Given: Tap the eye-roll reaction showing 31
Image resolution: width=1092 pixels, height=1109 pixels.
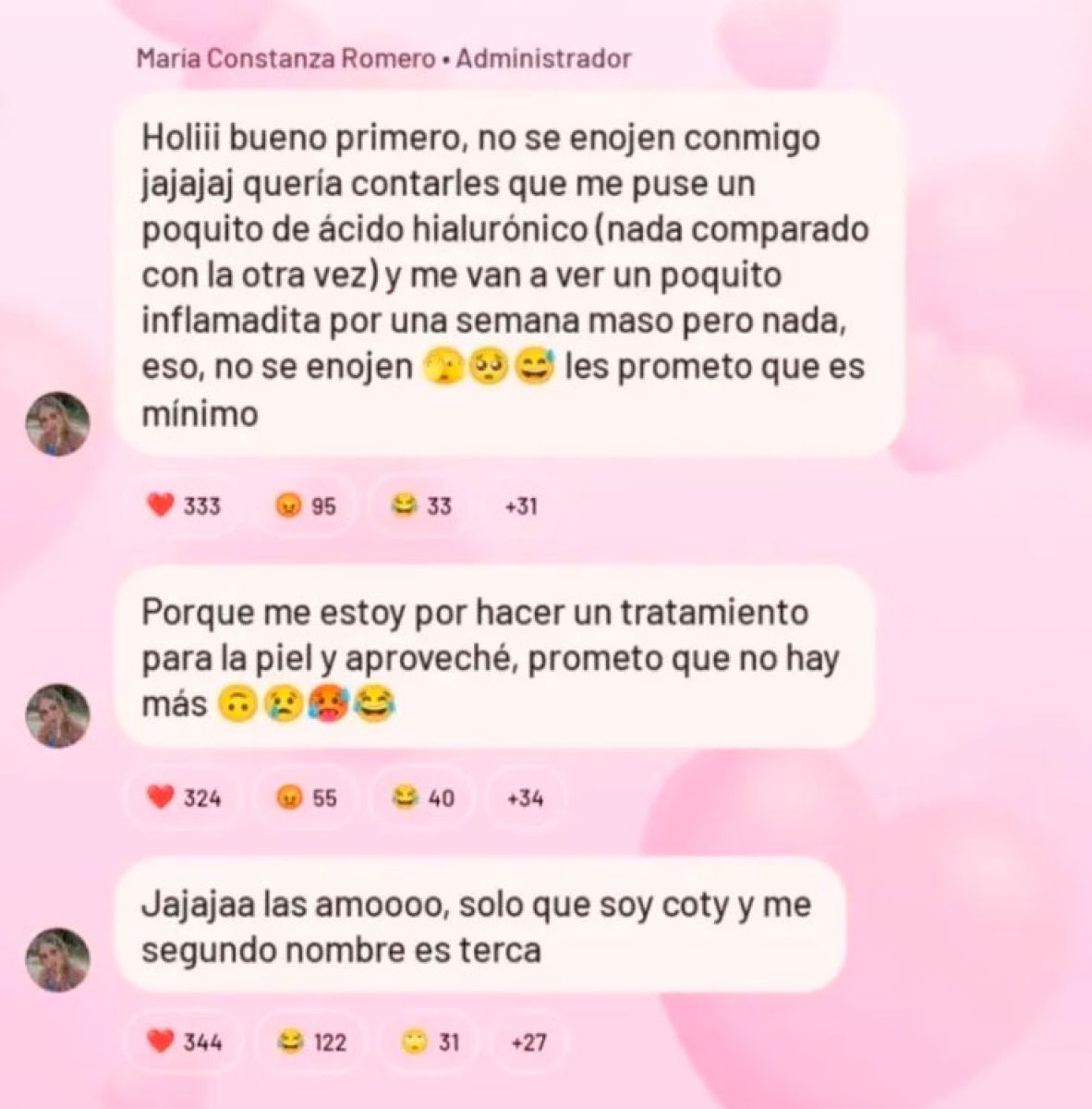Looking at the screenshot, I should point(430,1042).
